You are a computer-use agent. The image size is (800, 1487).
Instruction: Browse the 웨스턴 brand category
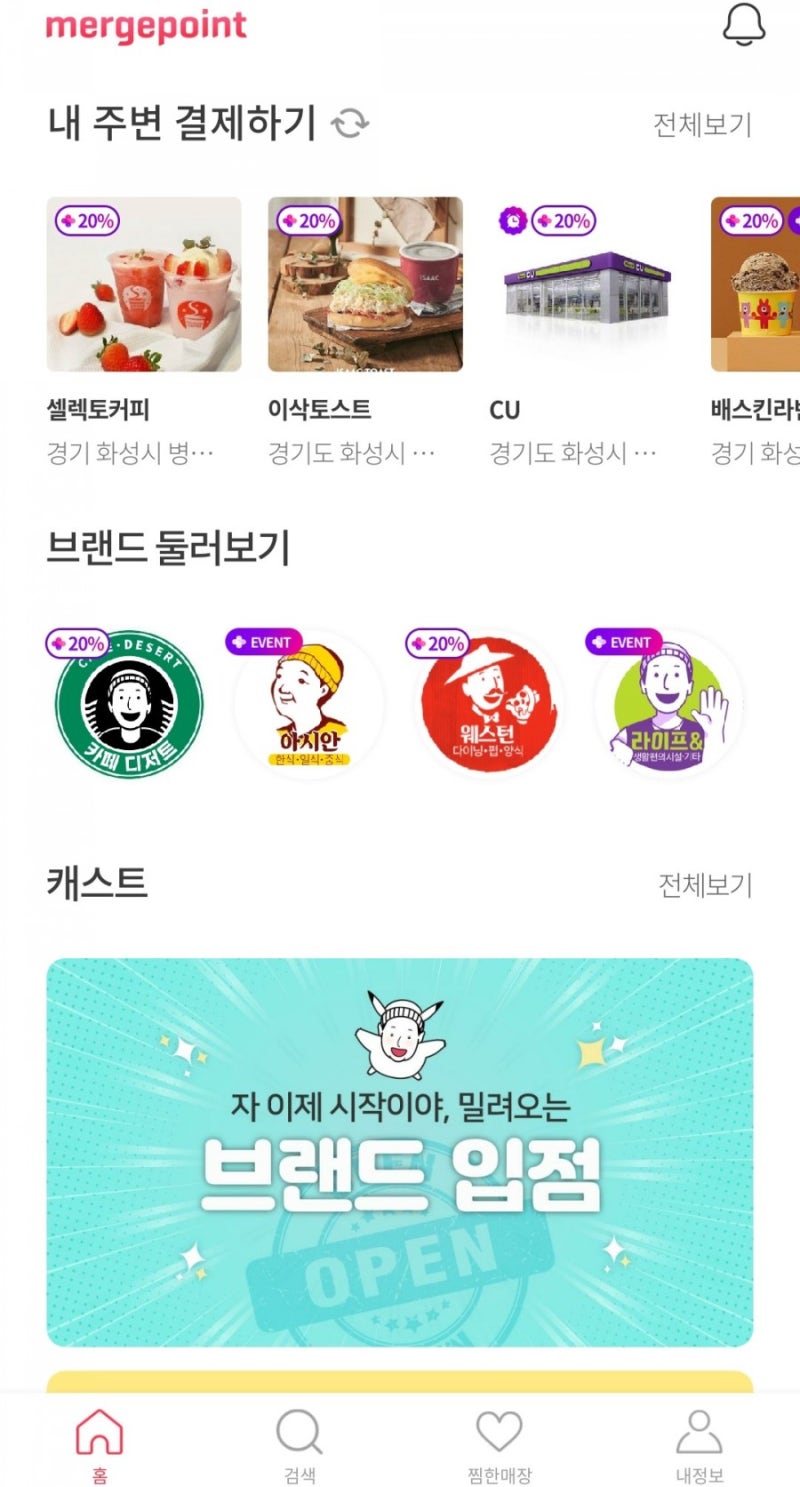pos(489,704)
